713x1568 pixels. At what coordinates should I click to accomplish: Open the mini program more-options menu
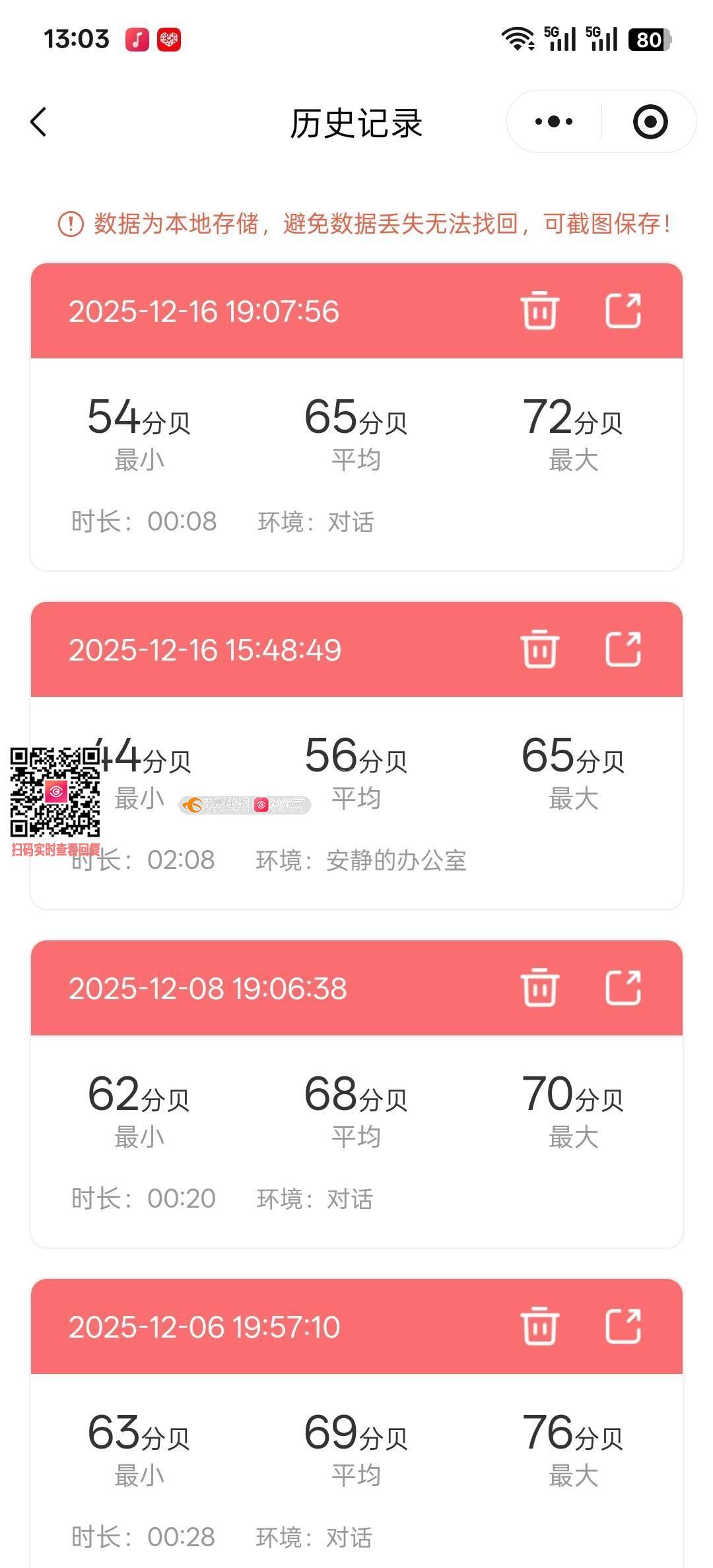pyautogui.click(x=554, y=122)
